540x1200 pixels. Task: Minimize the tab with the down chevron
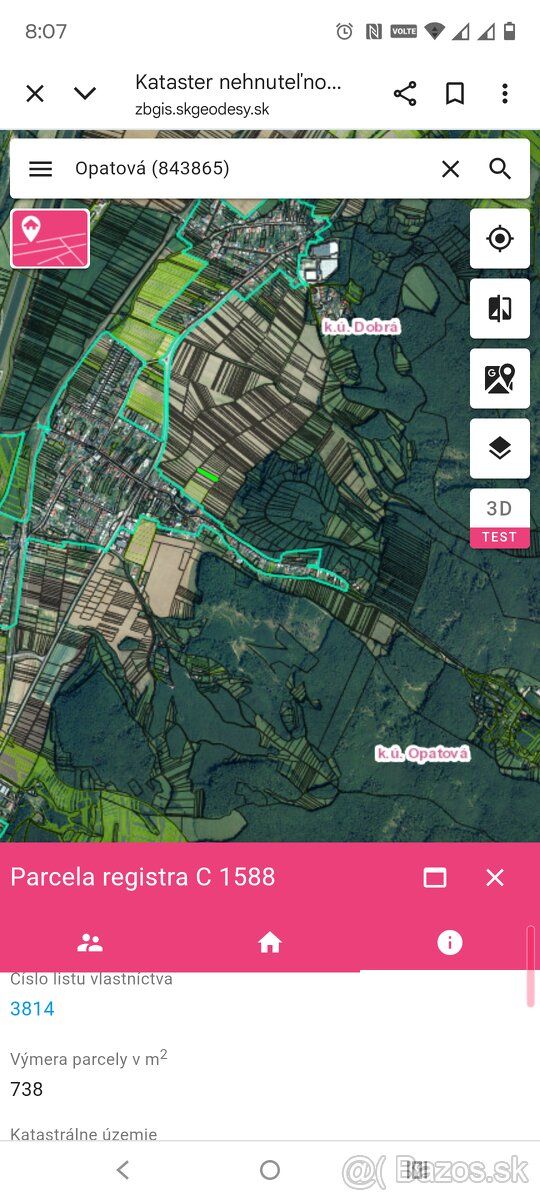[85, 94]
